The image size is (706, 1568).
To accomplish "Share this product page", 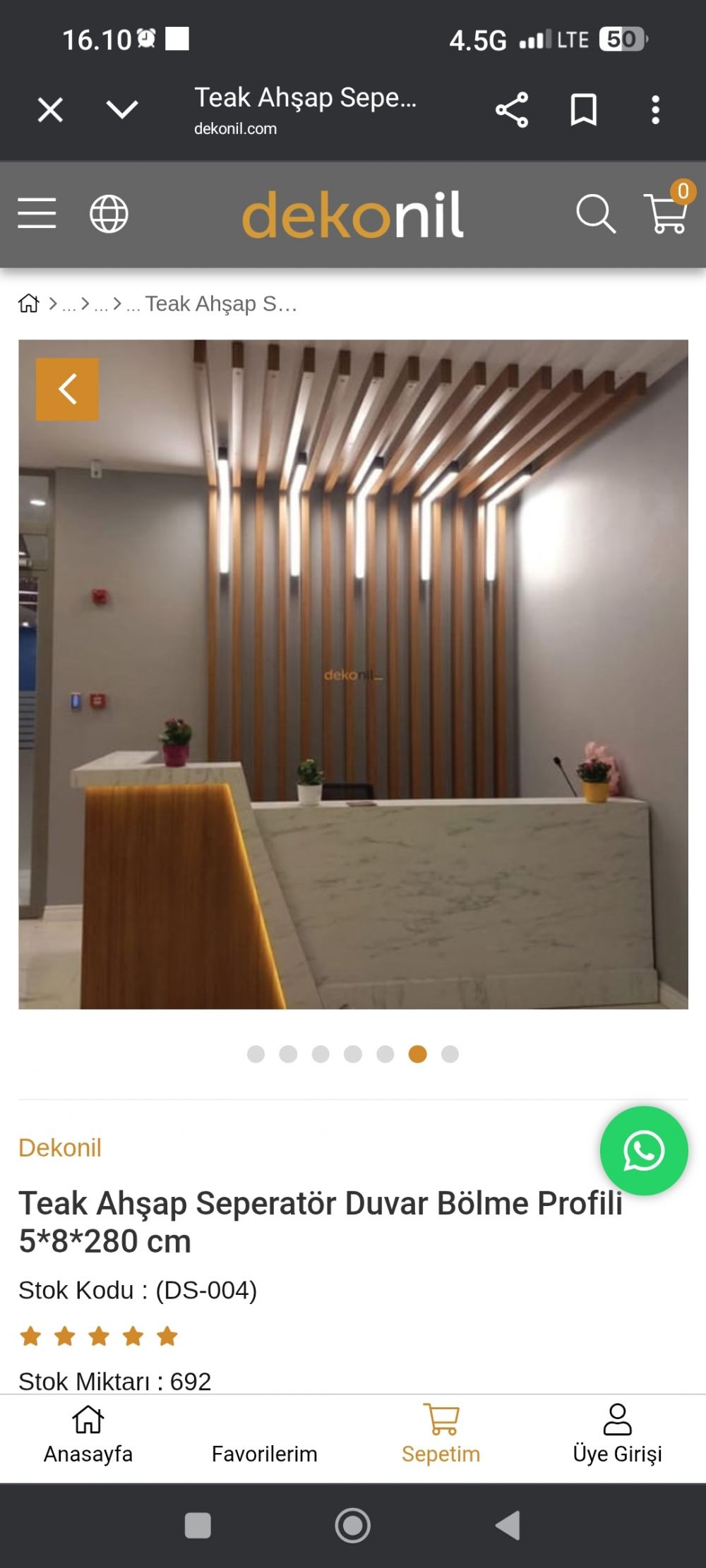I will click(512, 110).
